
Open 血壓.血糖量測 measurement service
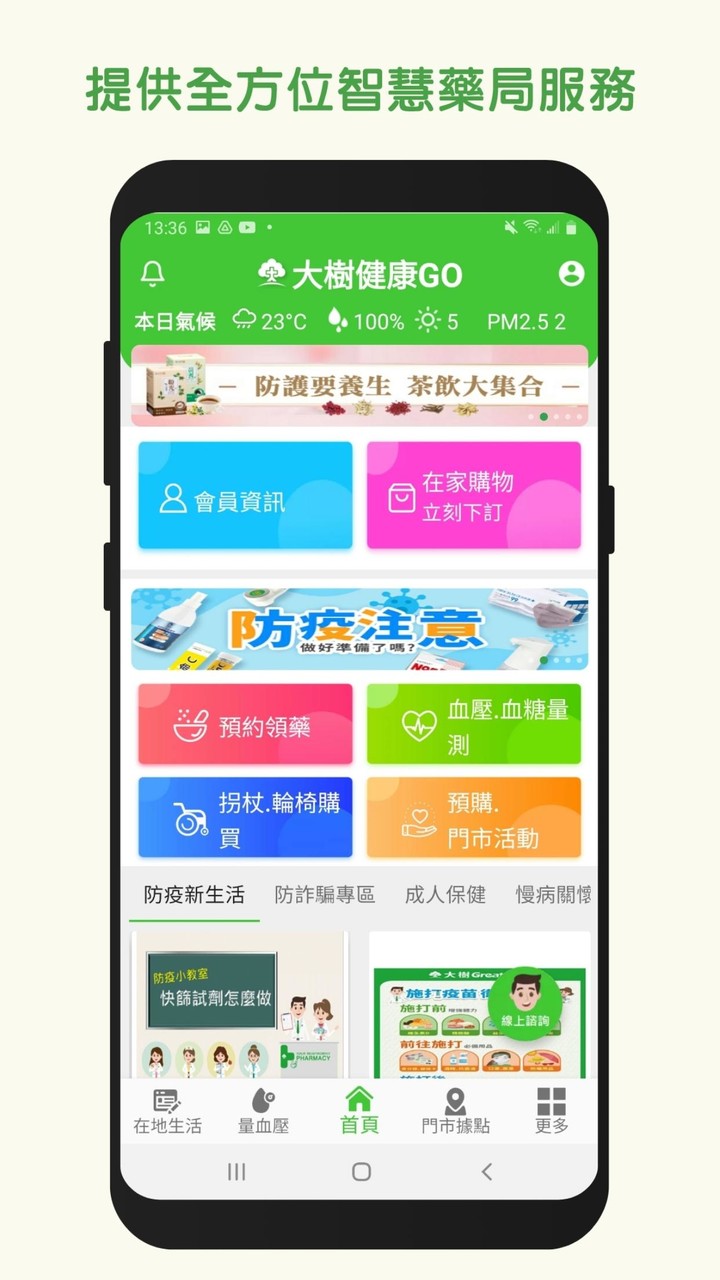[x=474, y=723]
